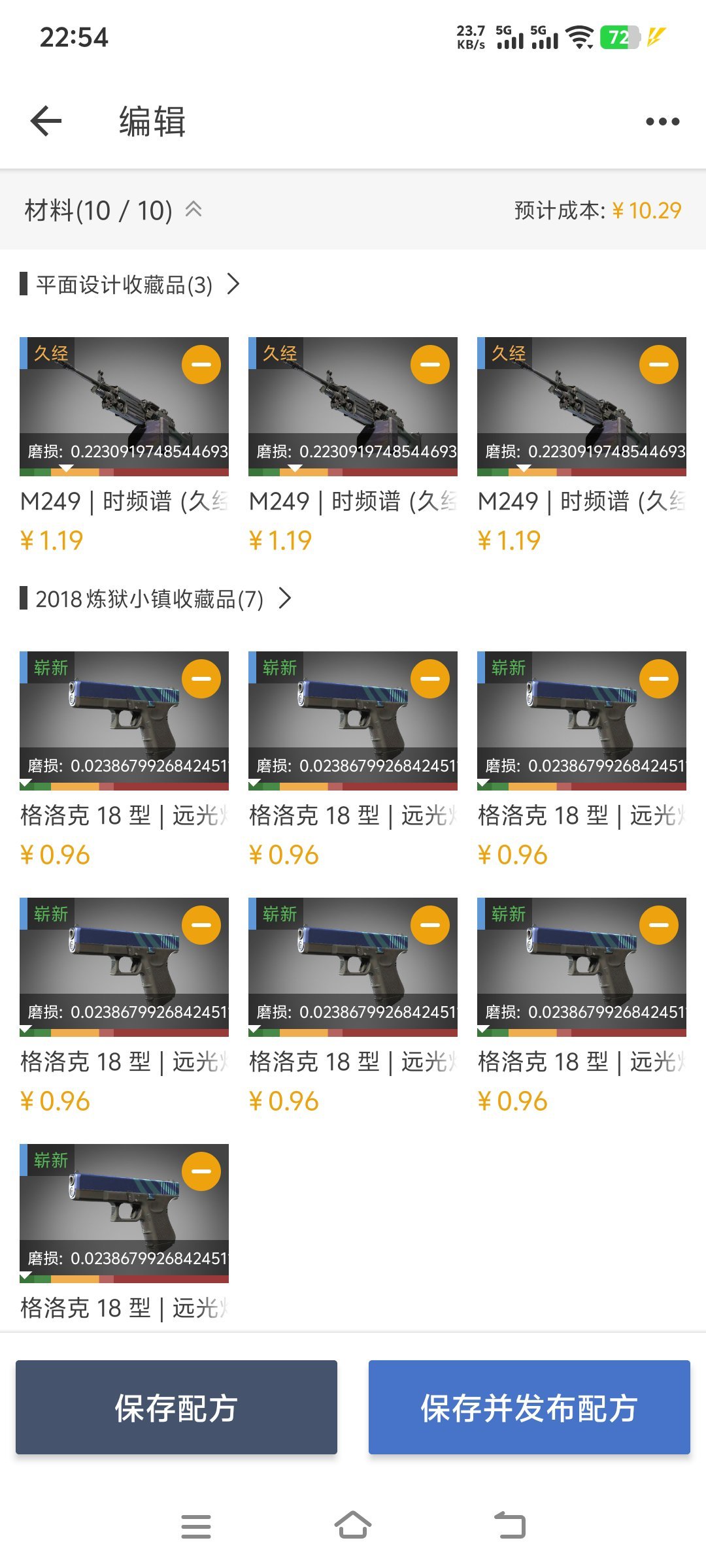Image resolution: width=706 pixels, height=1568 pixels.
Task: Remove the first M249 | 时频谱 item
Action: (x=201, y=365)
